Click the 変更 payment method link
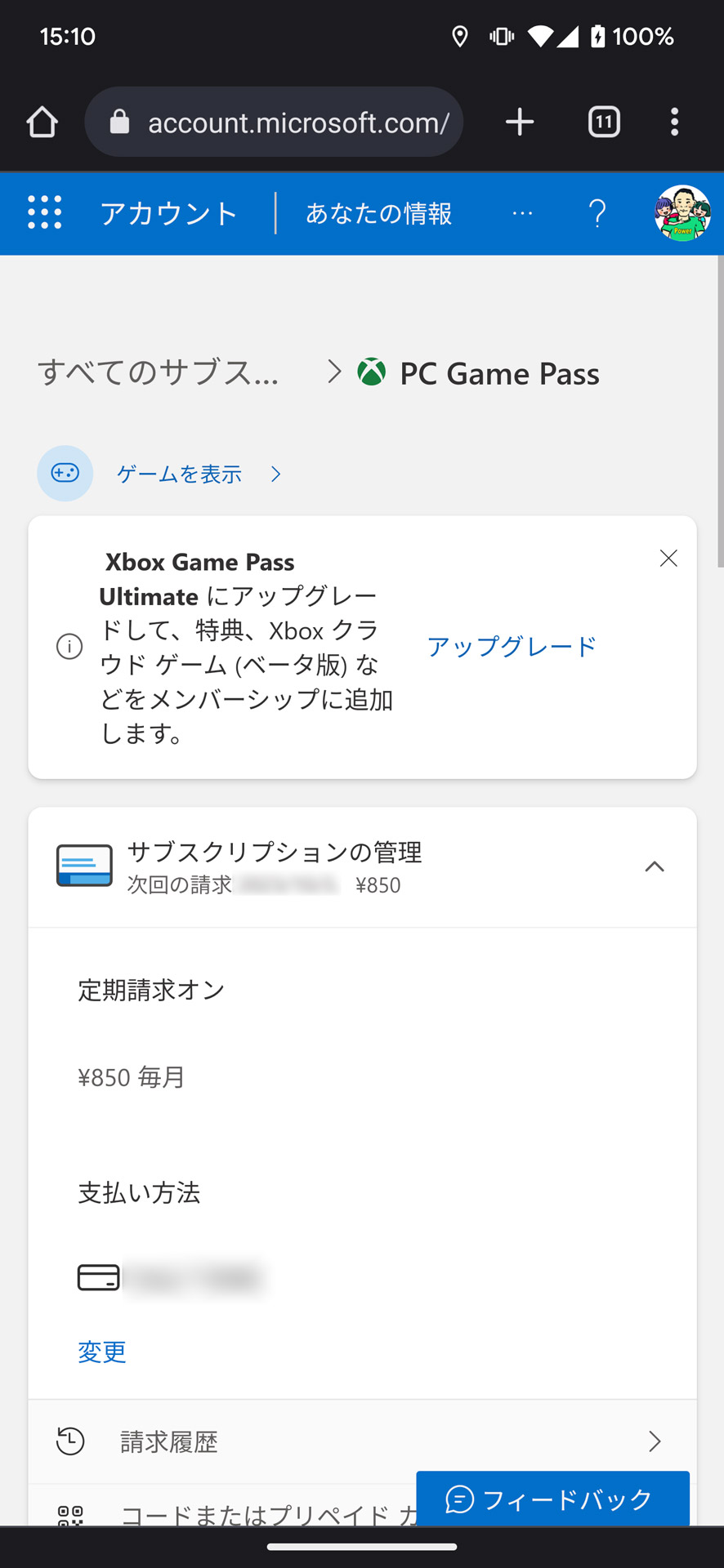 pos(101,1352)
